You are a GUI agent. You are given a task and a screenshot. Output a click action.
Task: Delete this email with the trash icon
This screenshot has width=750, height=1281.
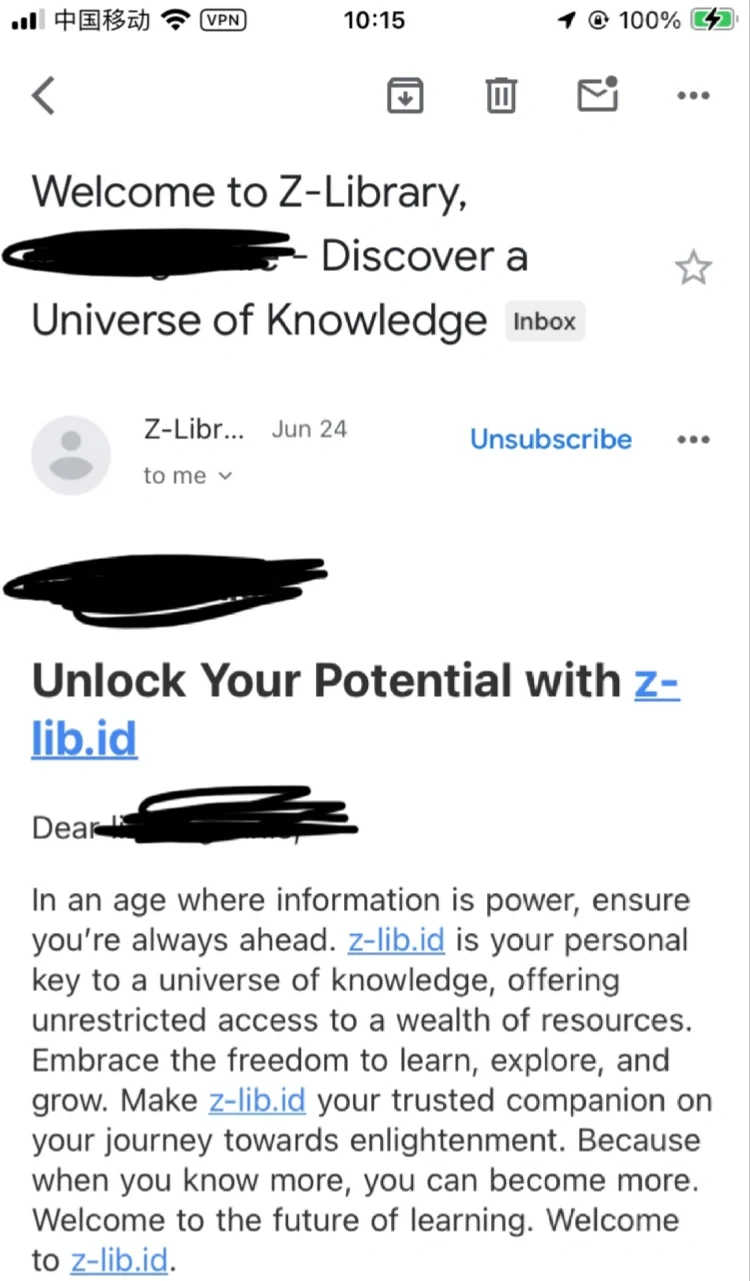(x=501, y=96)
